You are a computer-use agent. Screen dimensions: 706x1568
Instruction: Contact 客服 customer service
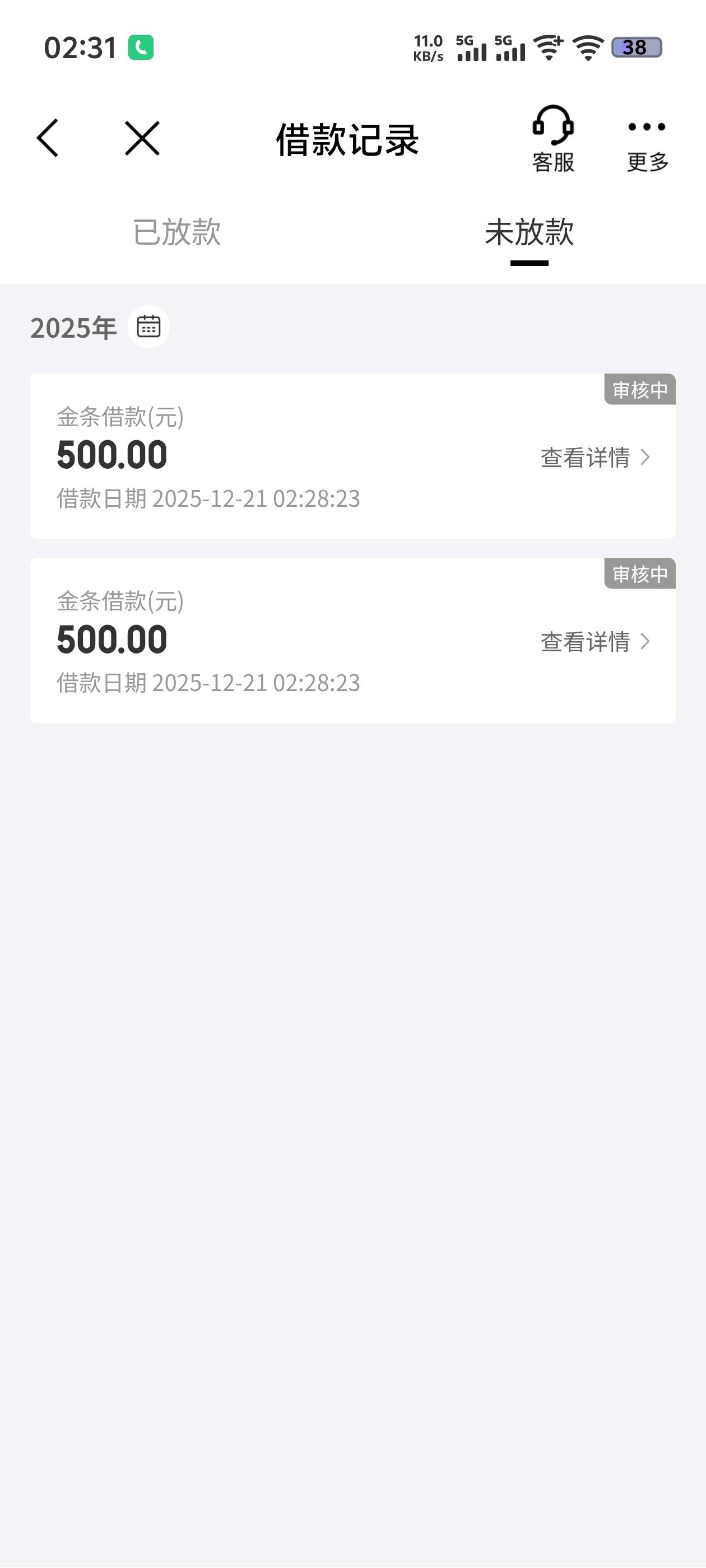click(552, 139)
